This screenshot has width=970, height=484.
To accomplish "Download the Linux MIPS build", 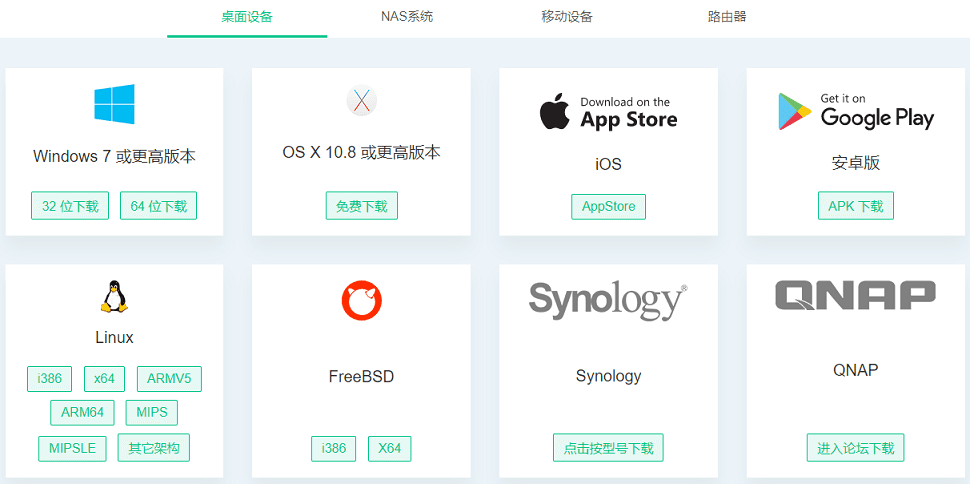I will 152,412.
